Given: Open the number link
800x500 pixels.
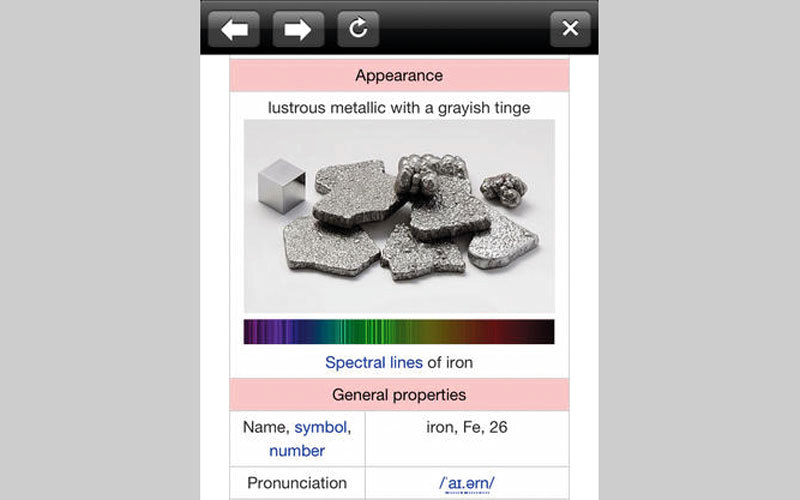Looking at the screenshot, I should point(297,451).
